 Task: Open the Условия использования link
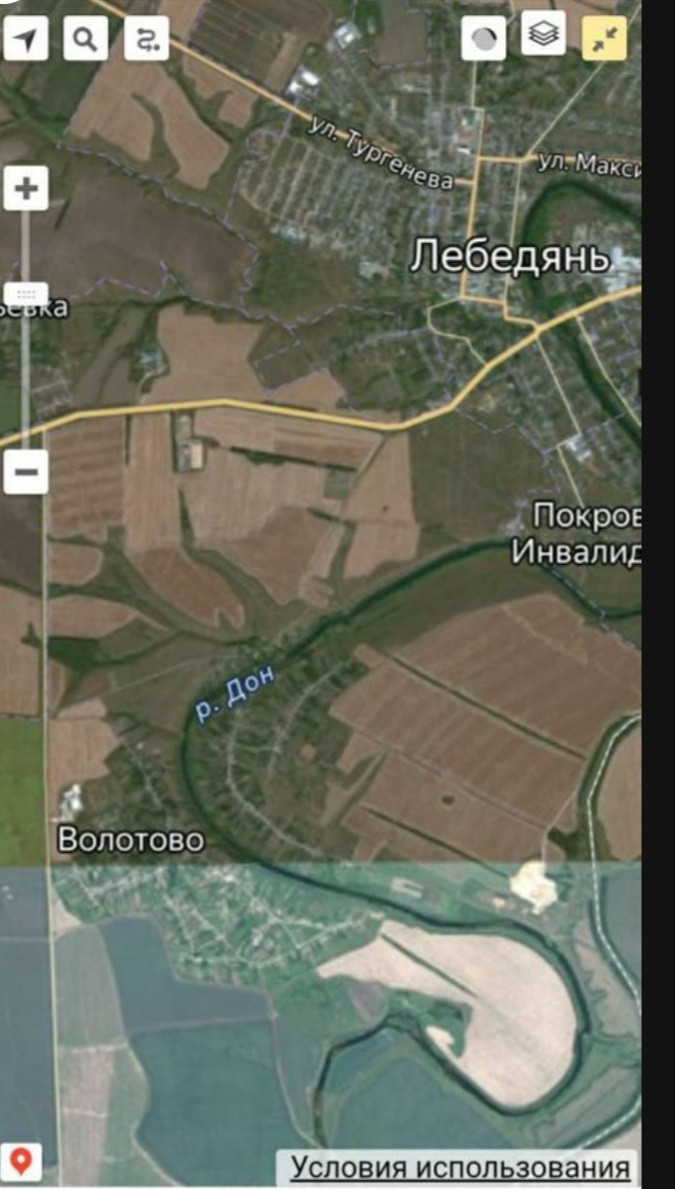[x=460, y=1166]
